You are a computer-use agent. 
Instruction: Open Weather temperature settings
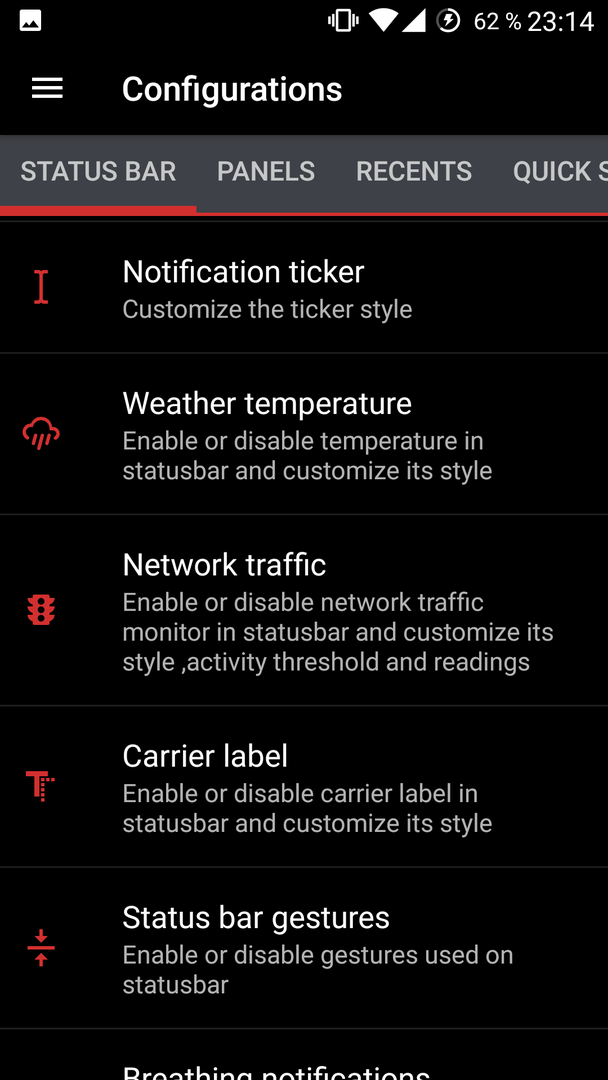pyautogui.click(x=304, y=434)
